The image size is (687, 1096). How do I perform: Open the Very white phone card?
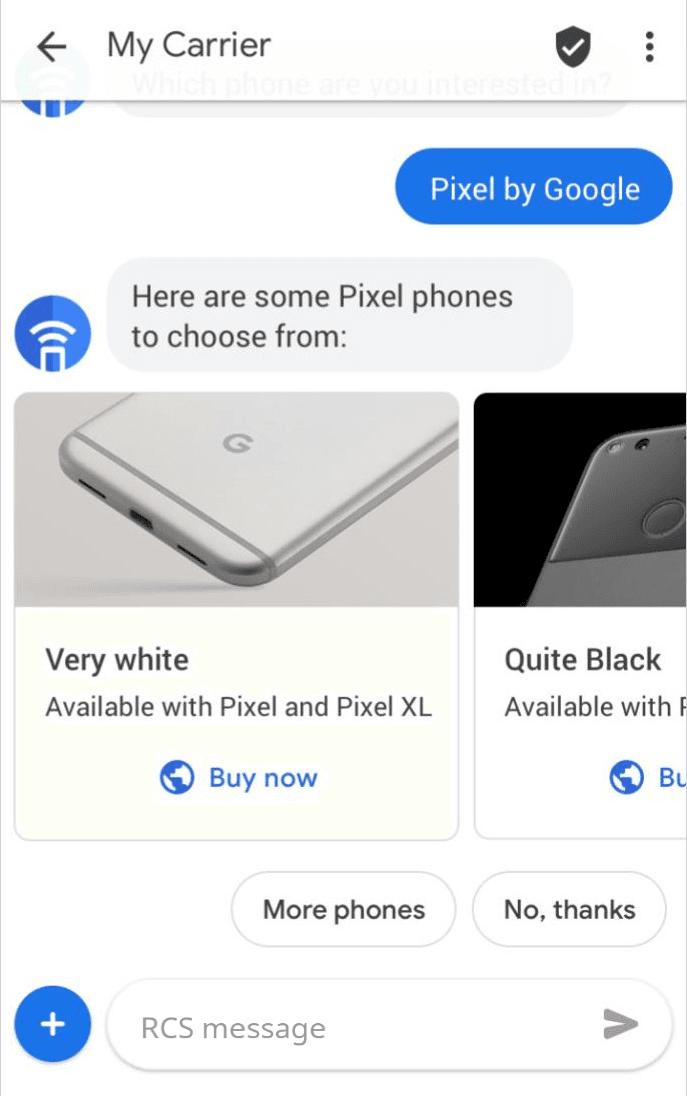pyautogui.click(x=236, y=500)
